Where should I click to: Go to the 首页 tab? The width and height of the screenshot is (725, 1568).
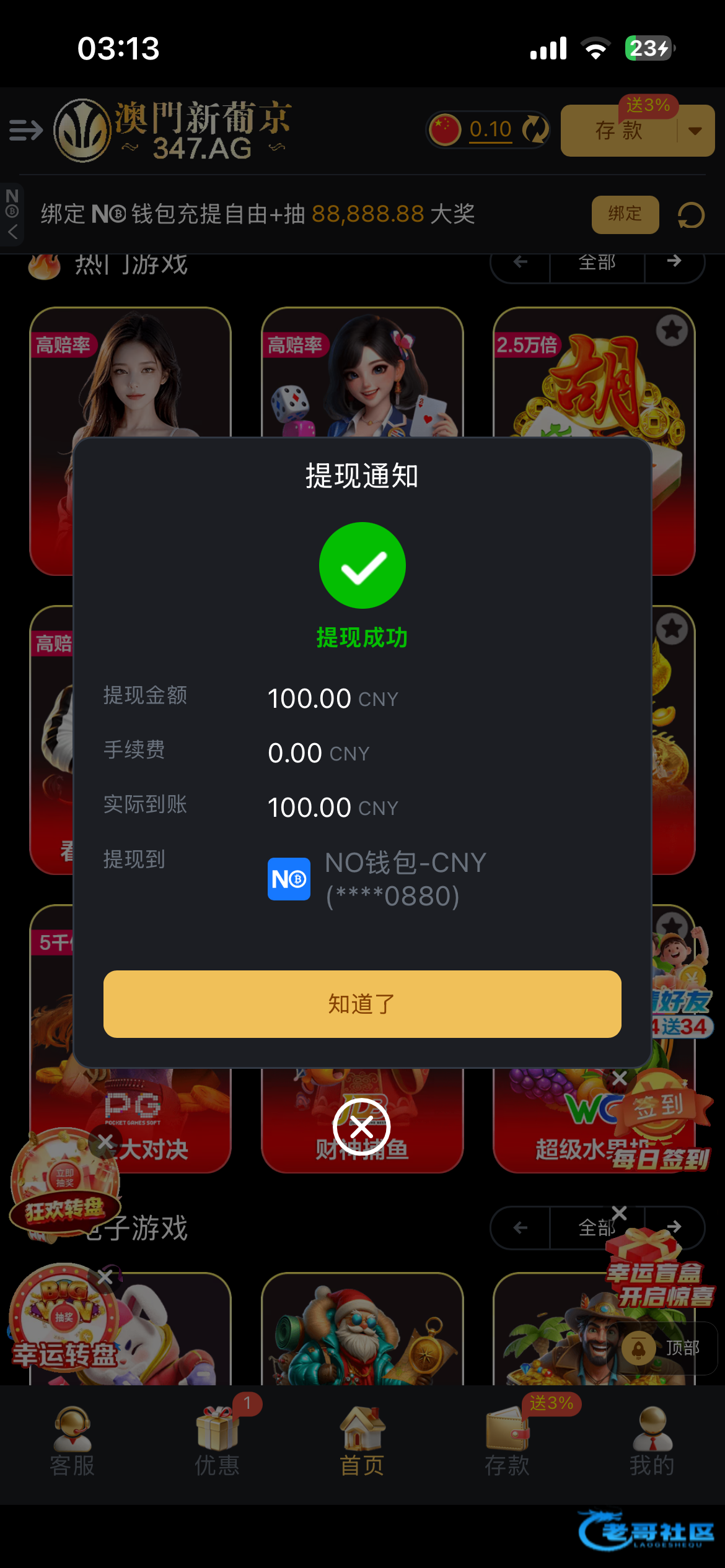tap(362, 1442)
